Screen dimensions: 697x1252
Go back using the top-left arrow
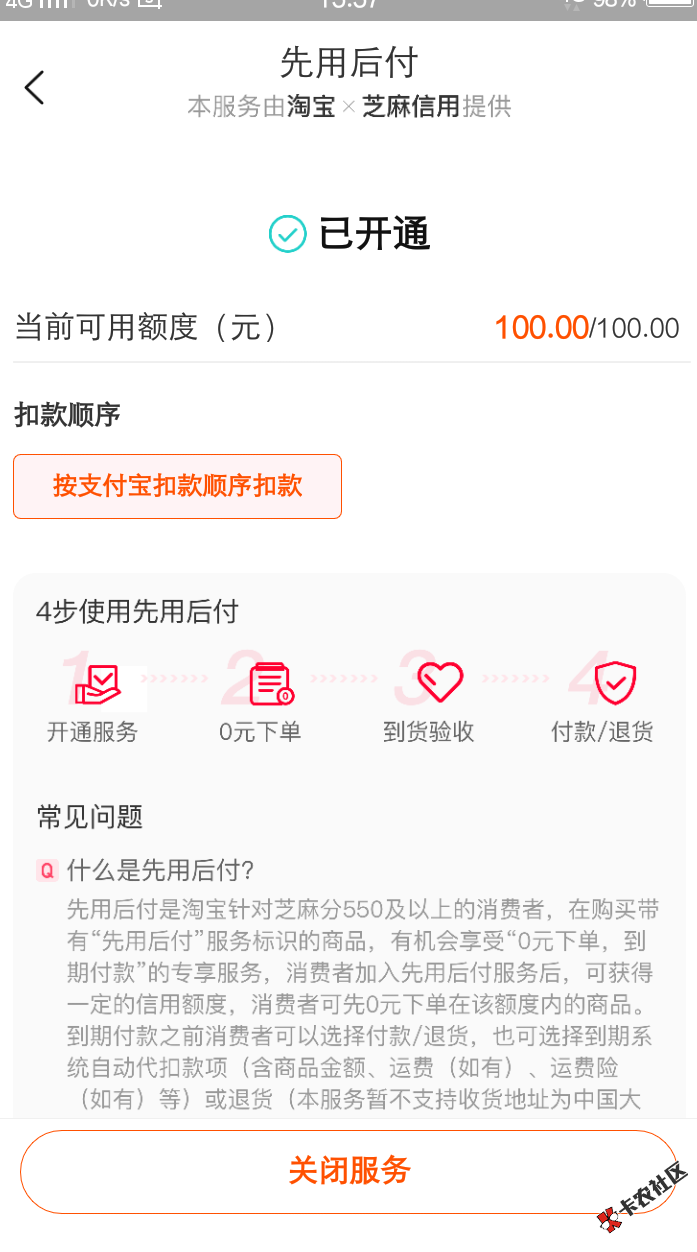pos(35,88)
